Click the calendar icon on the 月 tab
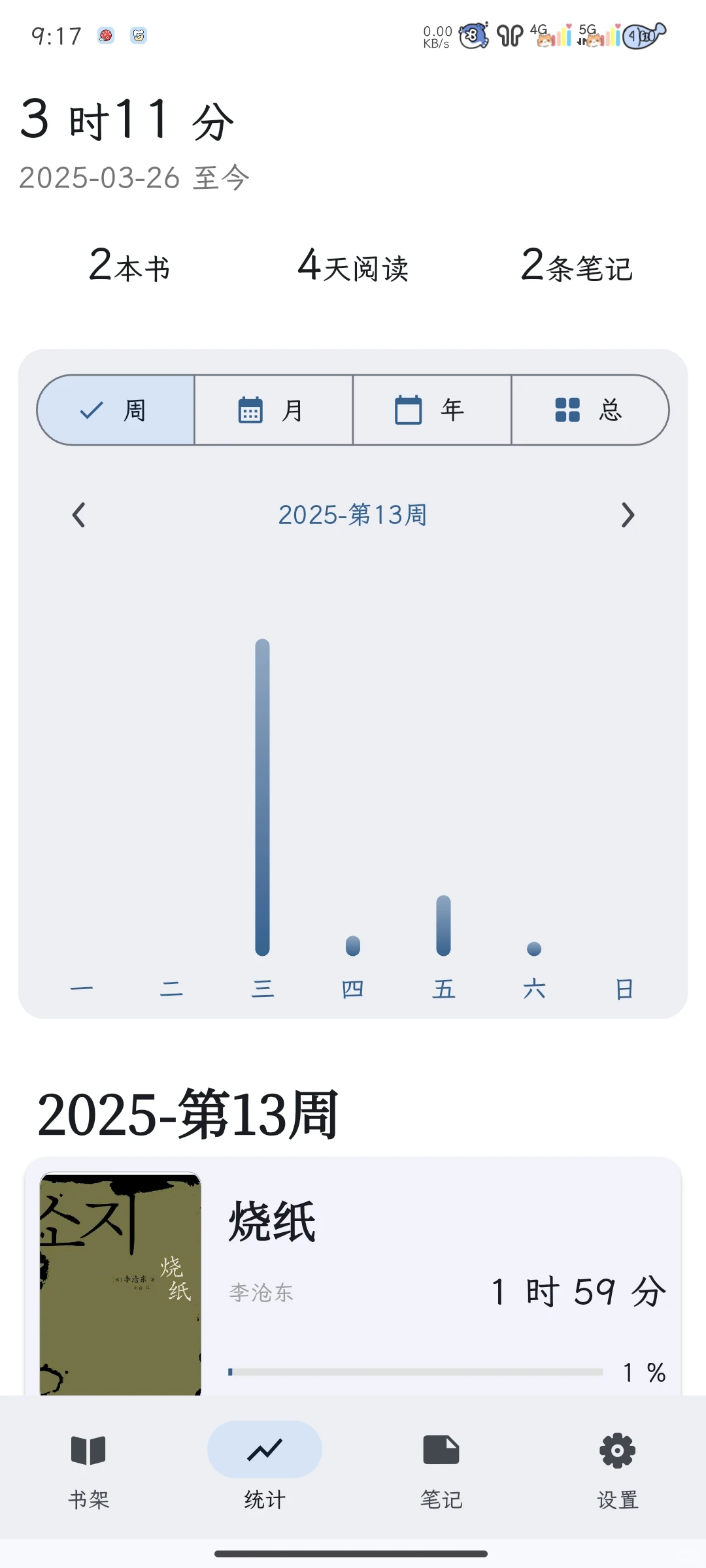 (250, 410)
